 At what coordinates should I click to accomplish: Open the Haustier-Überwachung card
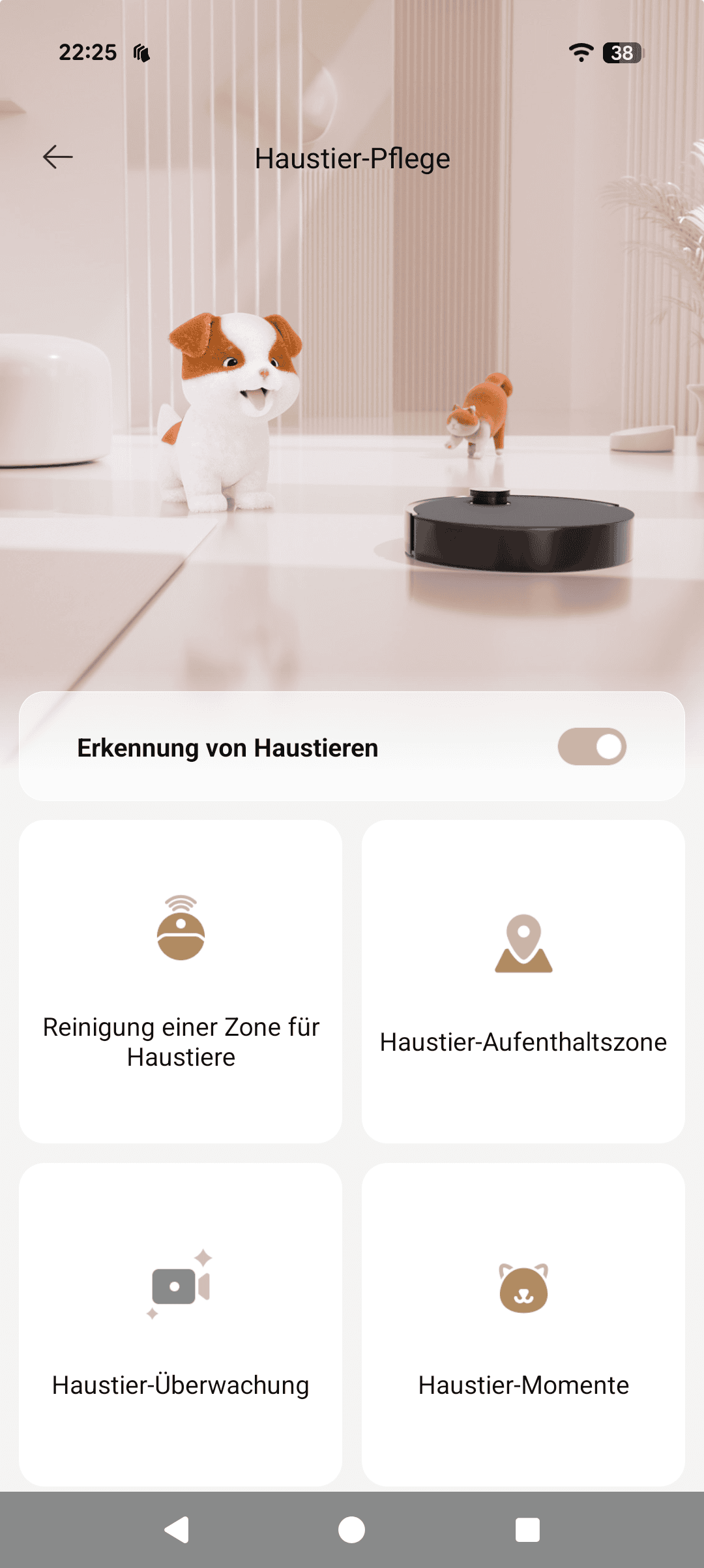[181, 1324]
